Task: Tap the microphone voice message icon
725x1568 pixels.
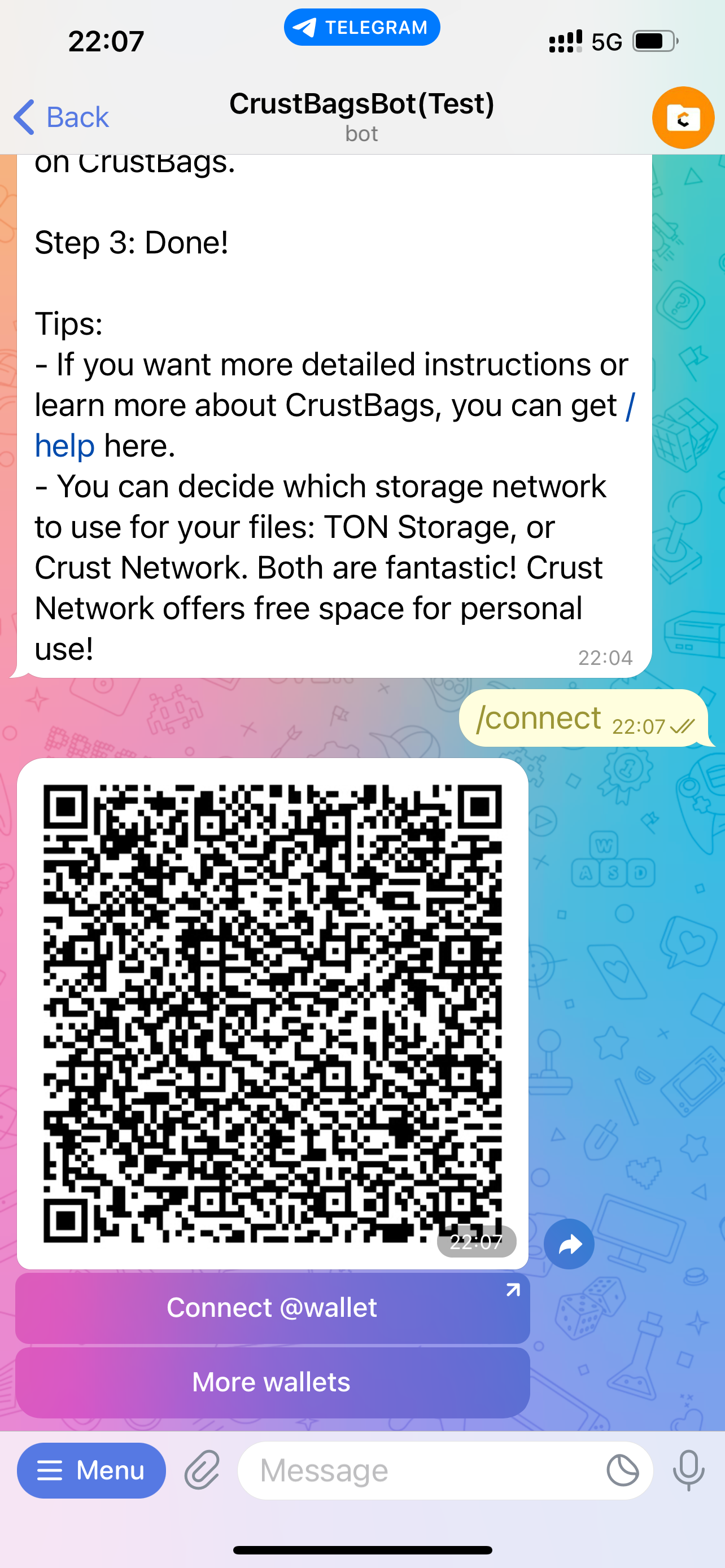Action: [688, 1470]
